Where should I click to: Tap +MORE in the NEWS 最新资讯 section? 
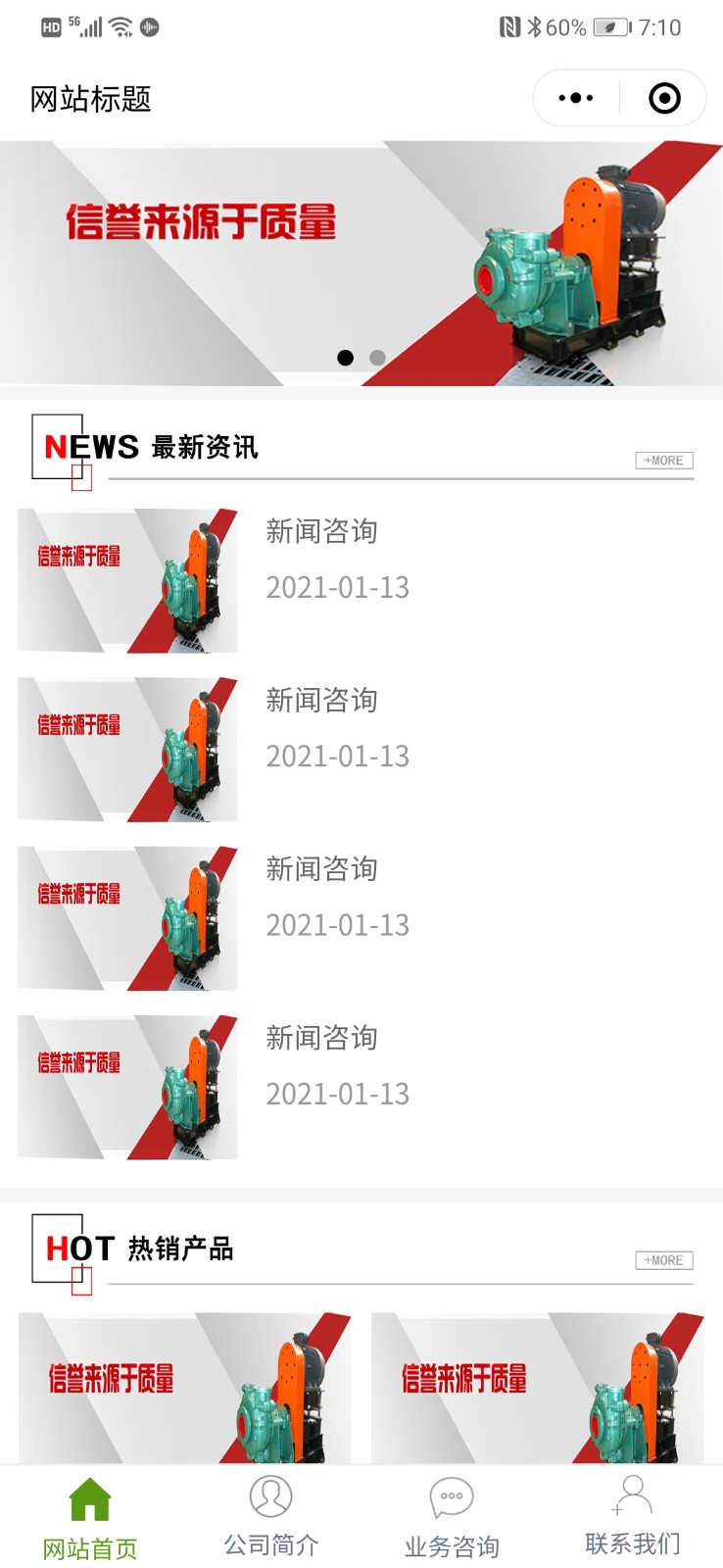(x=664, y=461)
